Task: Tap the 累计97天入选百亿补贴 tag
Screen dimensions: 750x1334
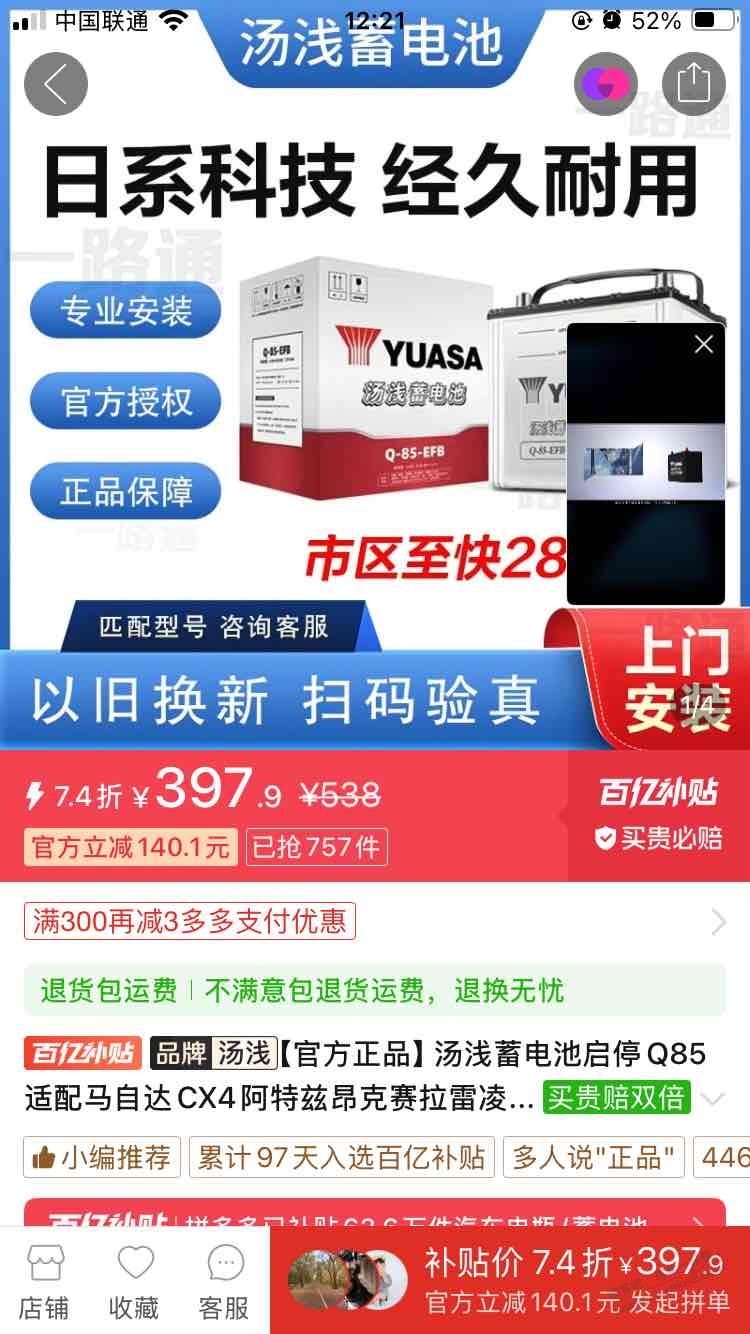Action: pyautogui.click(x=341, y=1158)
